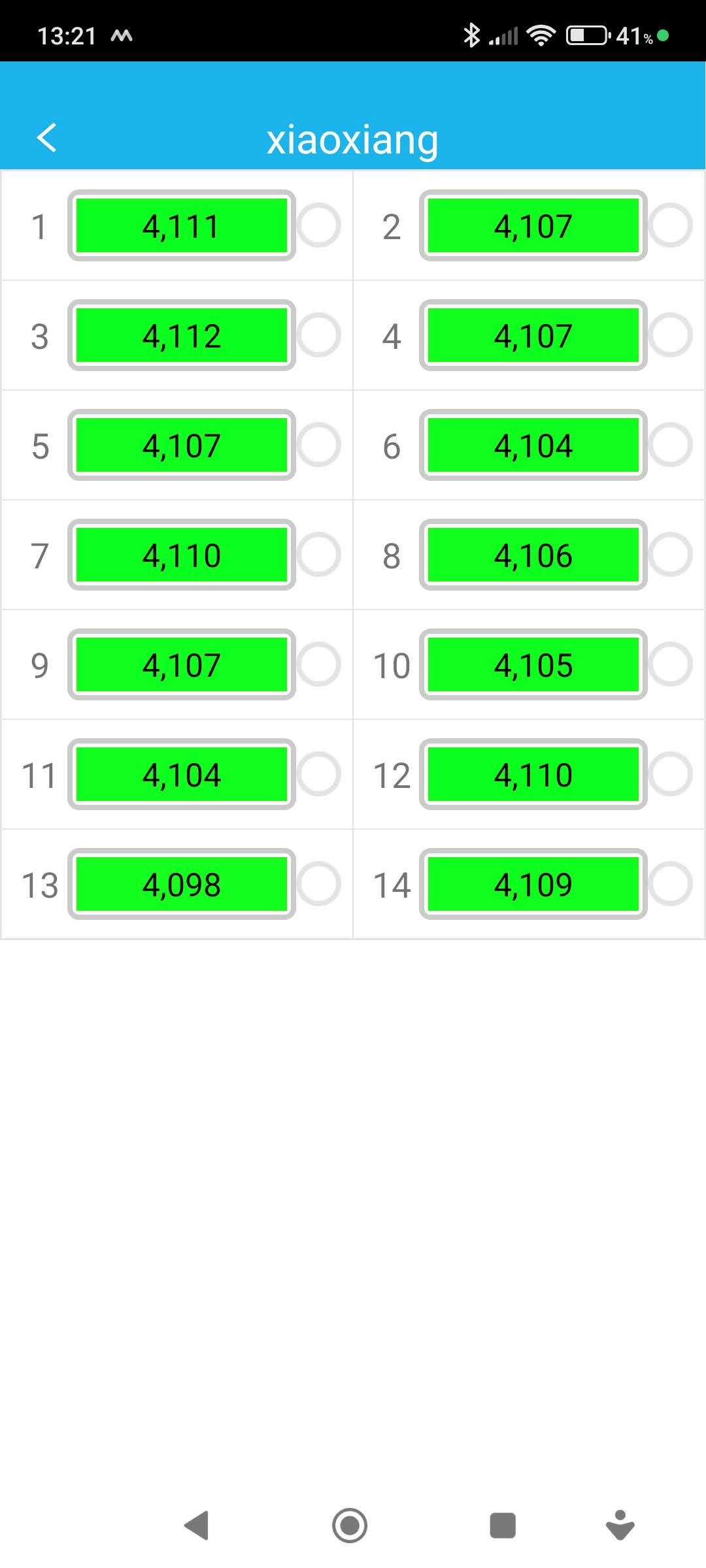This screenshot has width=706, height=1568.
Task: Select the radio button for cell 3
Action: click(319, 335)
